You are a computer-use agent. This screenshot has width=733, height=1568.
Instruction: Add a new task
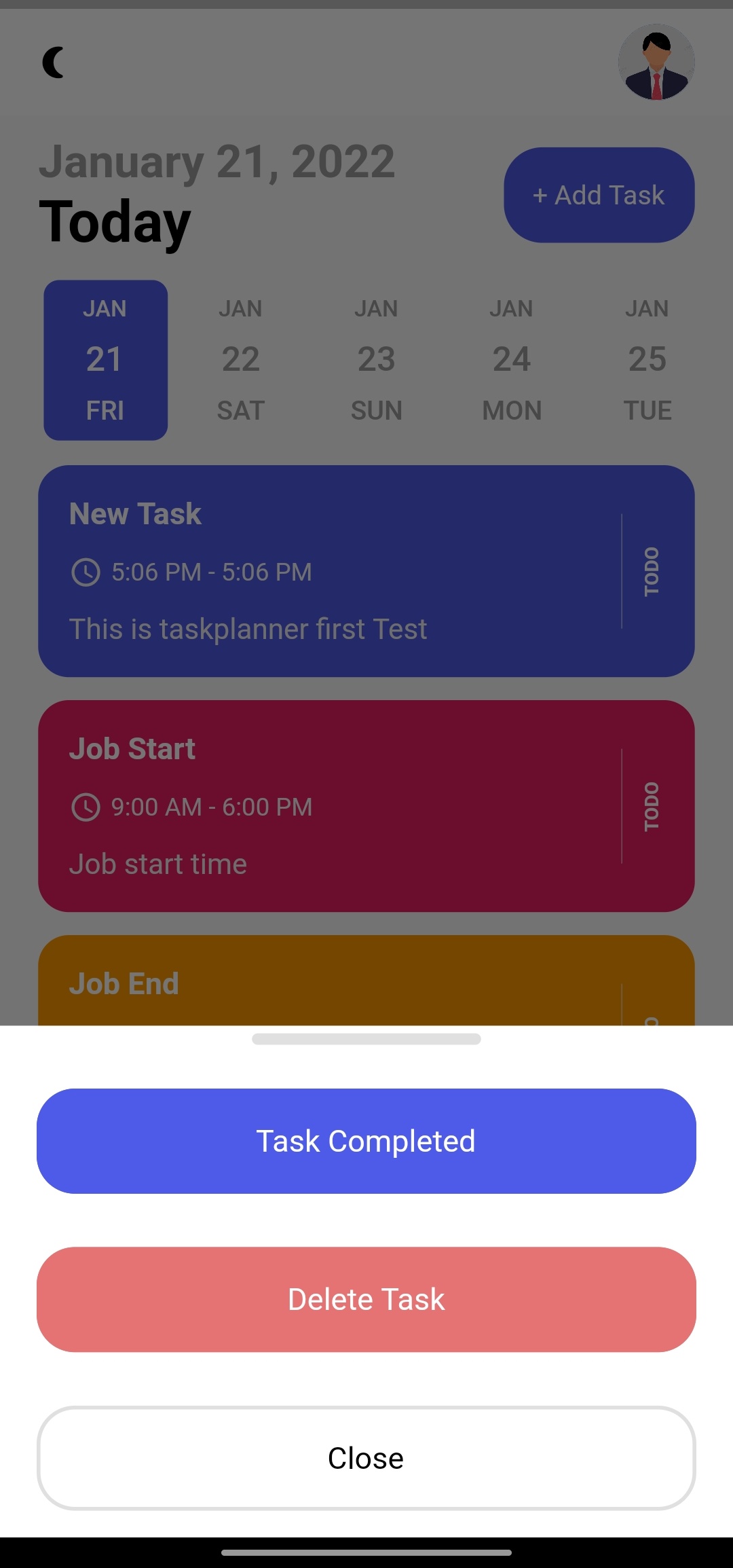[x=599, y=195]
